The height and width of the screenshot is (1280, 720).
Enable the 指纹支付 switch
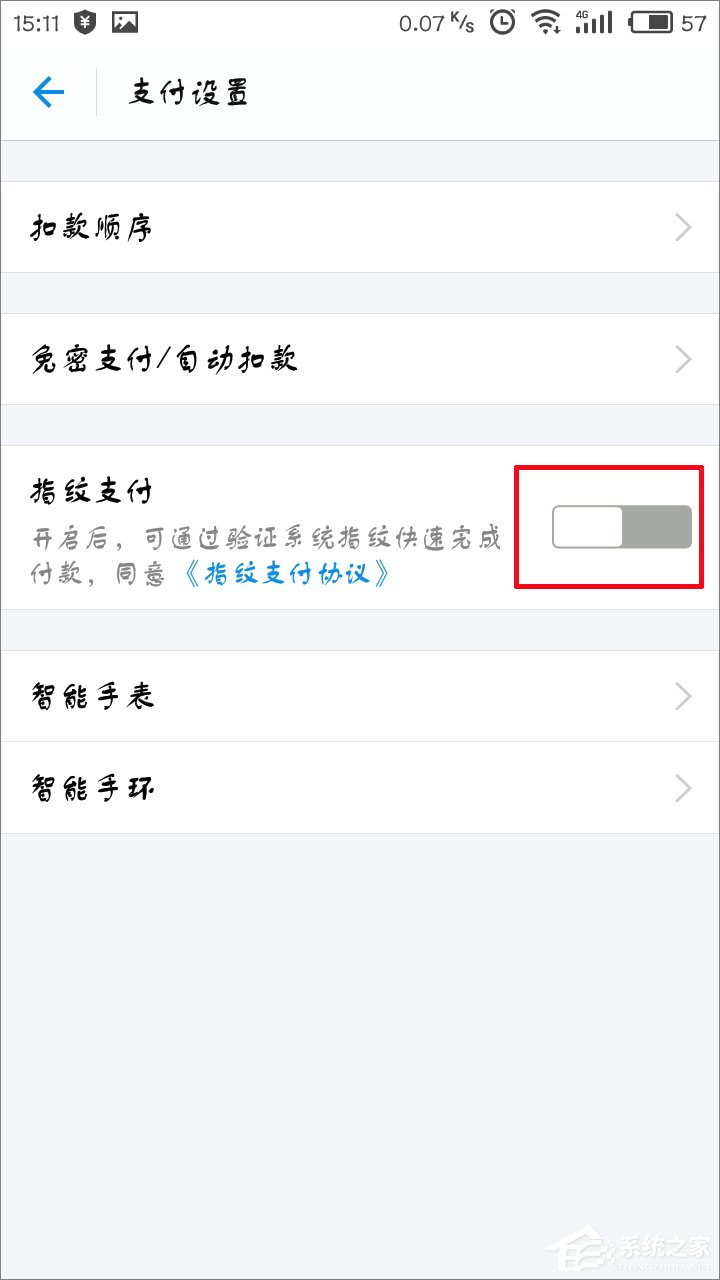coord(621,527)
